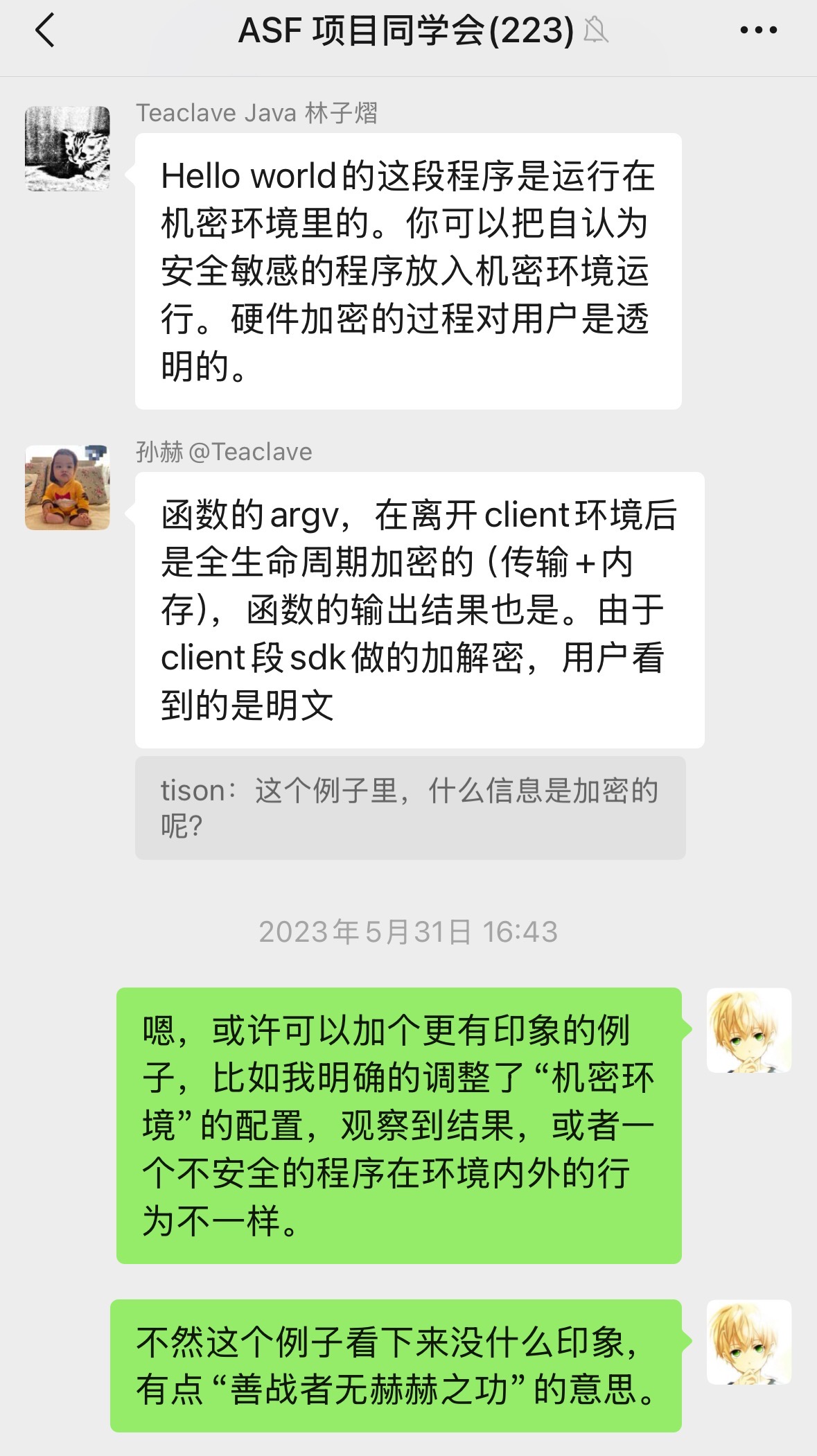Open my avatar beside the 不然这个例子 message
The image size is (817, 1456).
748,1342
